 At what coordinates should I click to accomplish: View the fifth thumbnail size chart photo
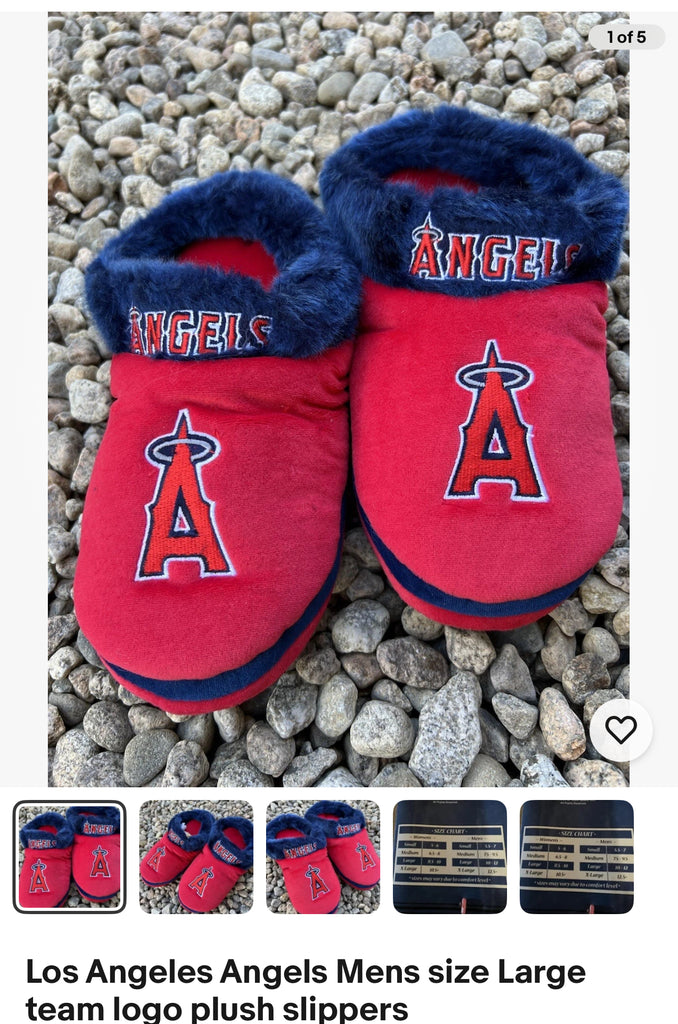coord(576,857)
